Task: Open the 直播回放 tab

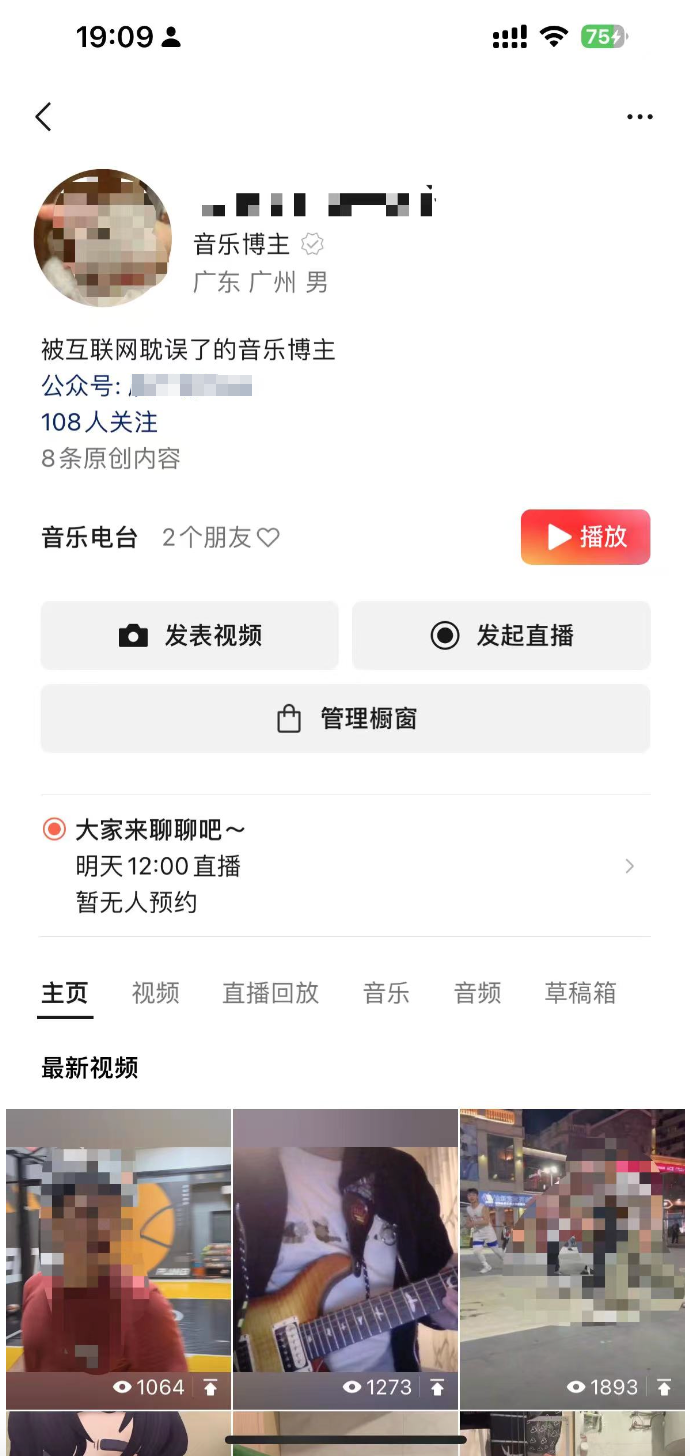Action: tap(270, 993)
